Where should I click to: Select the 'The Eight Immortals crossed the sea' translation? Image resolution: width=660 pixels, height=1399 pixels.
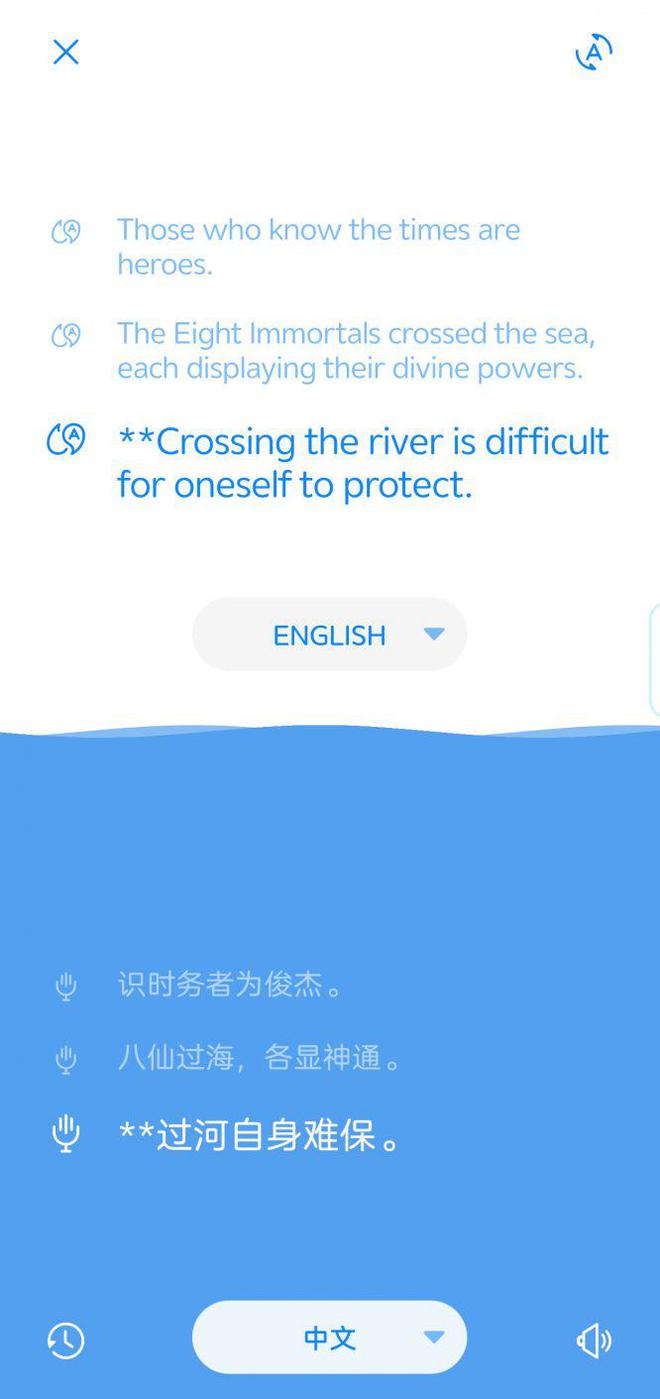[355, 350]
